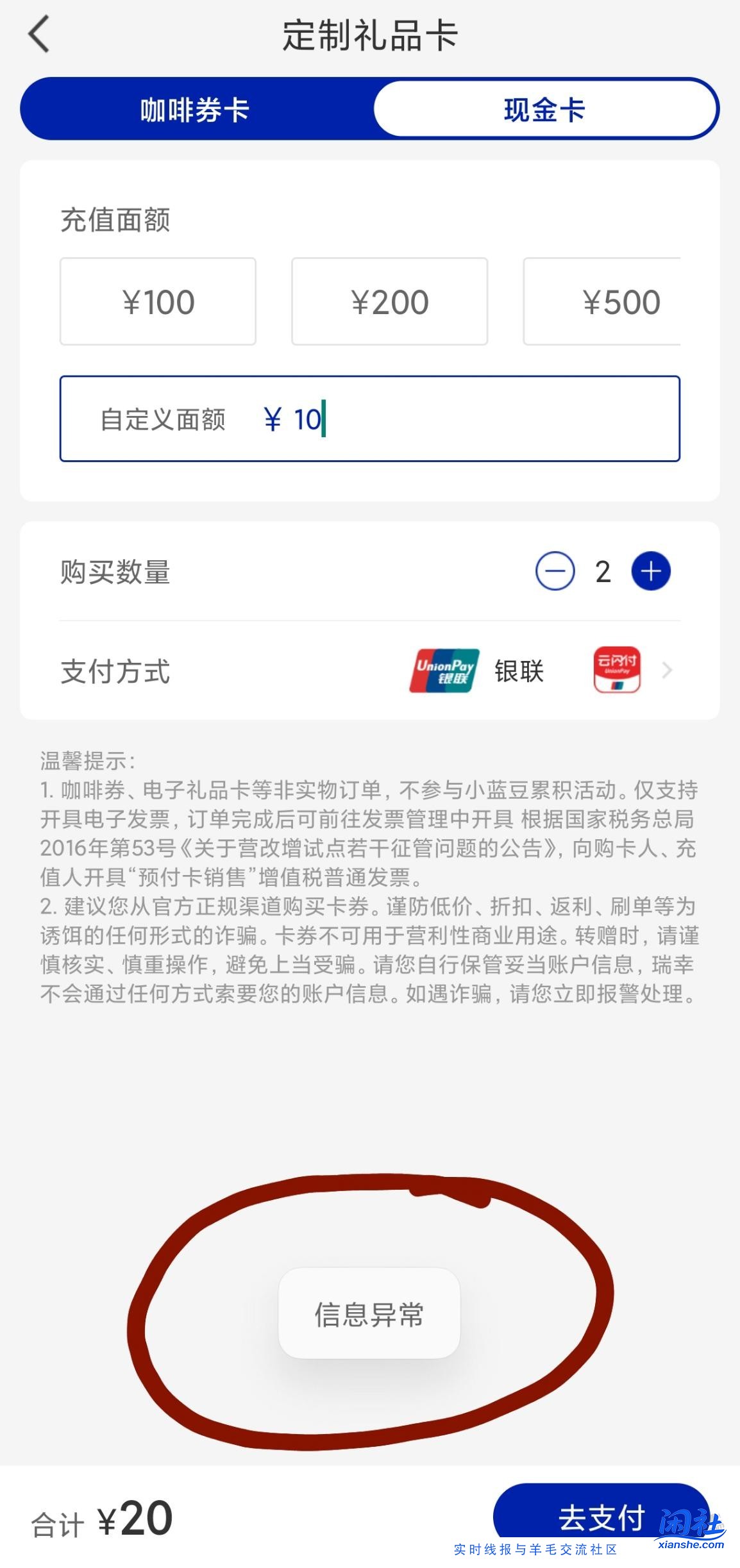
Task: Tap the quantity value showing 2
Action: [603, 571]
